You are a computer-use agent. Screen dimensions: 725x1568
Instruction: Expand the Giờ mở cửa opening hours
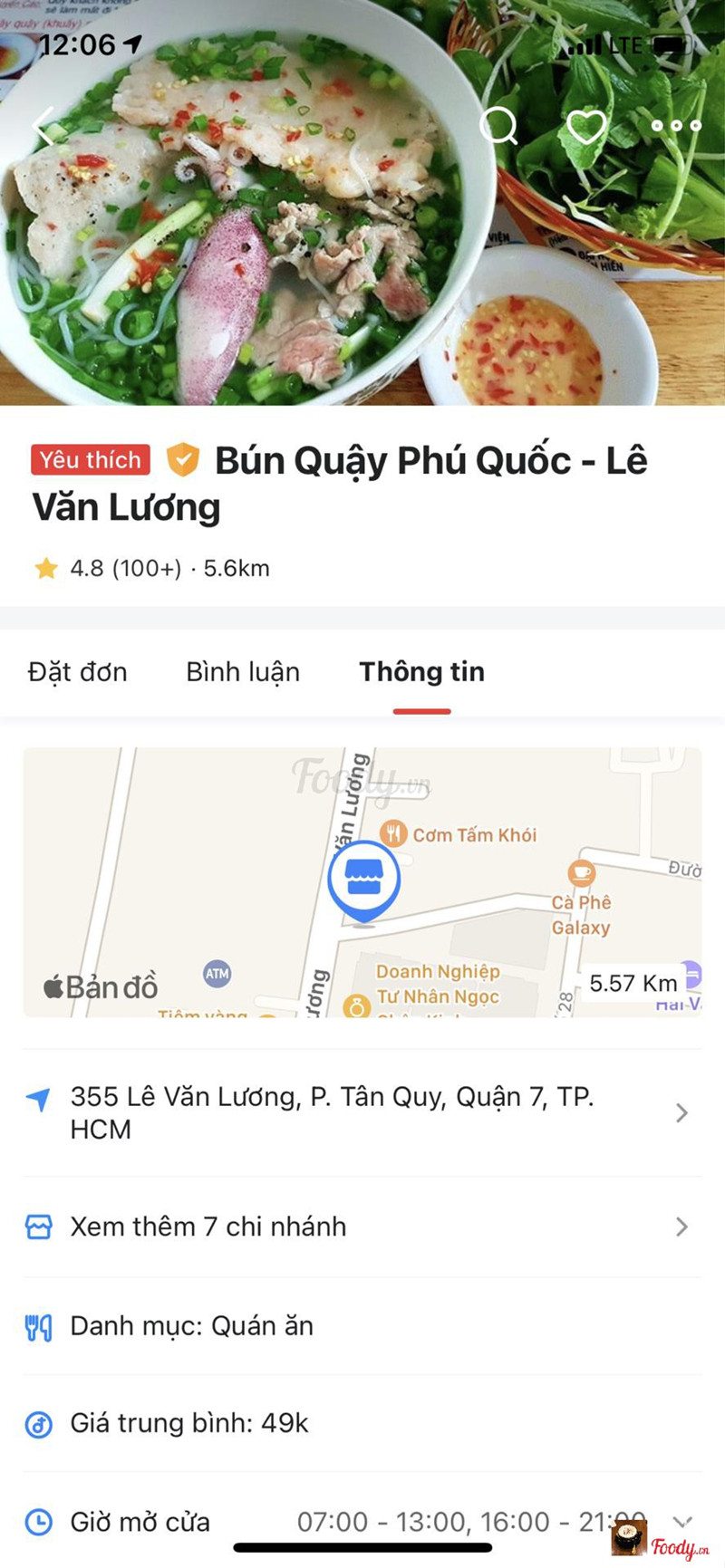pyautogui.click(x=682, y=1522)
